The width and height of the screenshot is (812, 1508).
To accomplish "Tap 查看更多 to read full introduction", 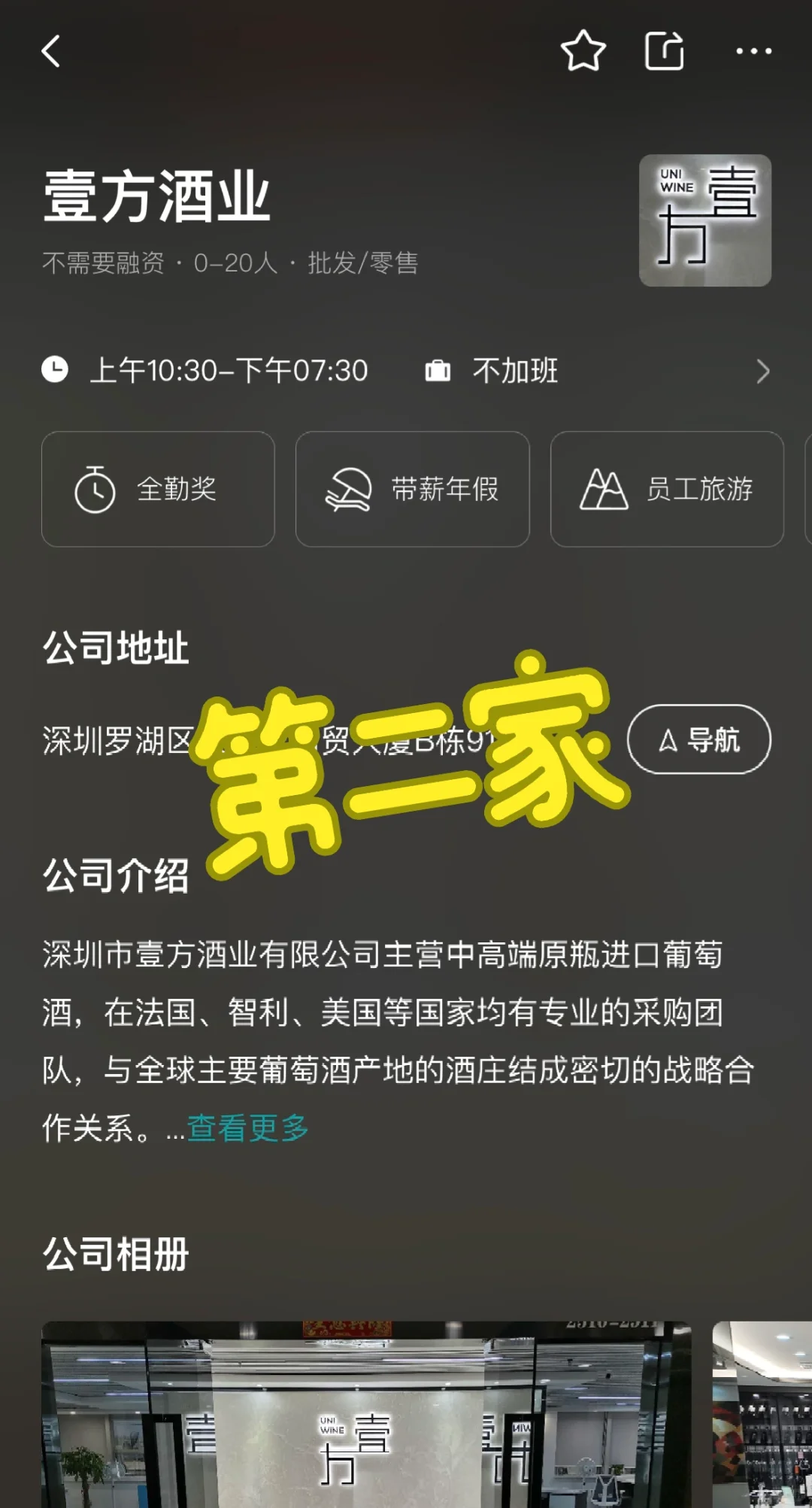I will click(x=248, y=1128).
